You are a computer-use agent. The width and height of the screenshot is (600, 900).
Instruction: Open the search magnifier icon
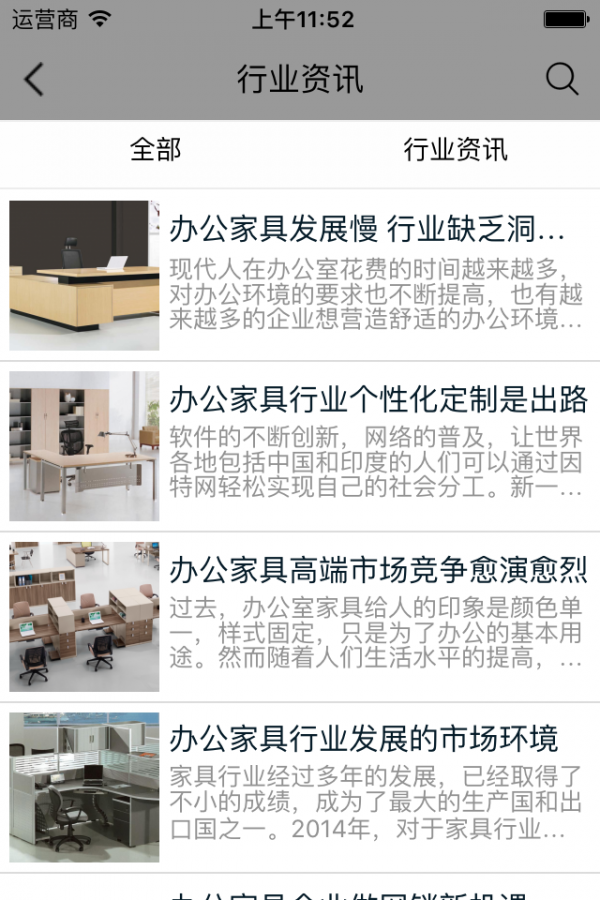[x=562, y=80]
